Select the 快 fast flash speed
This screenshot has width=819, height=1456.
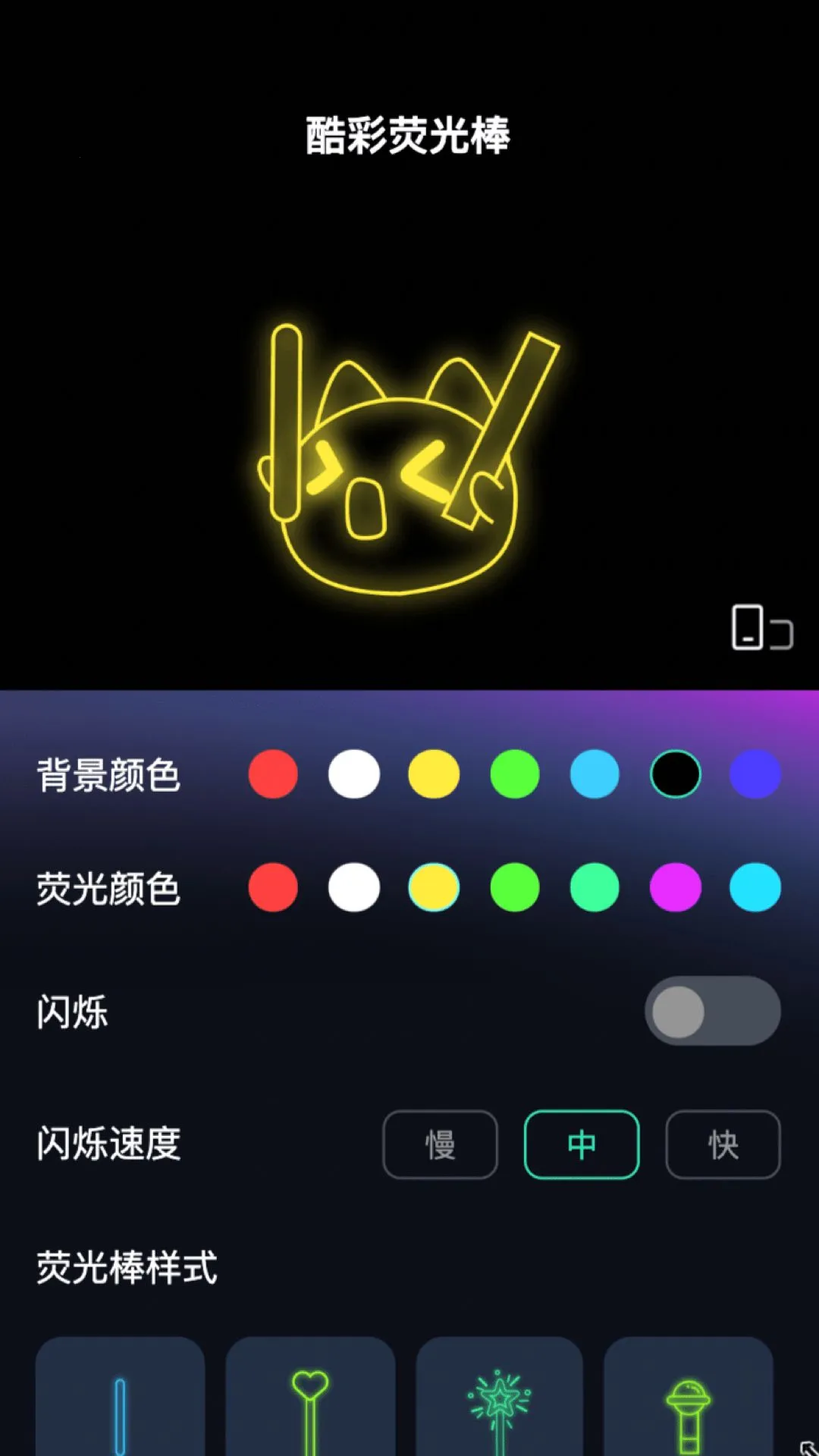pyautogui.click(x=722, y=1146)
